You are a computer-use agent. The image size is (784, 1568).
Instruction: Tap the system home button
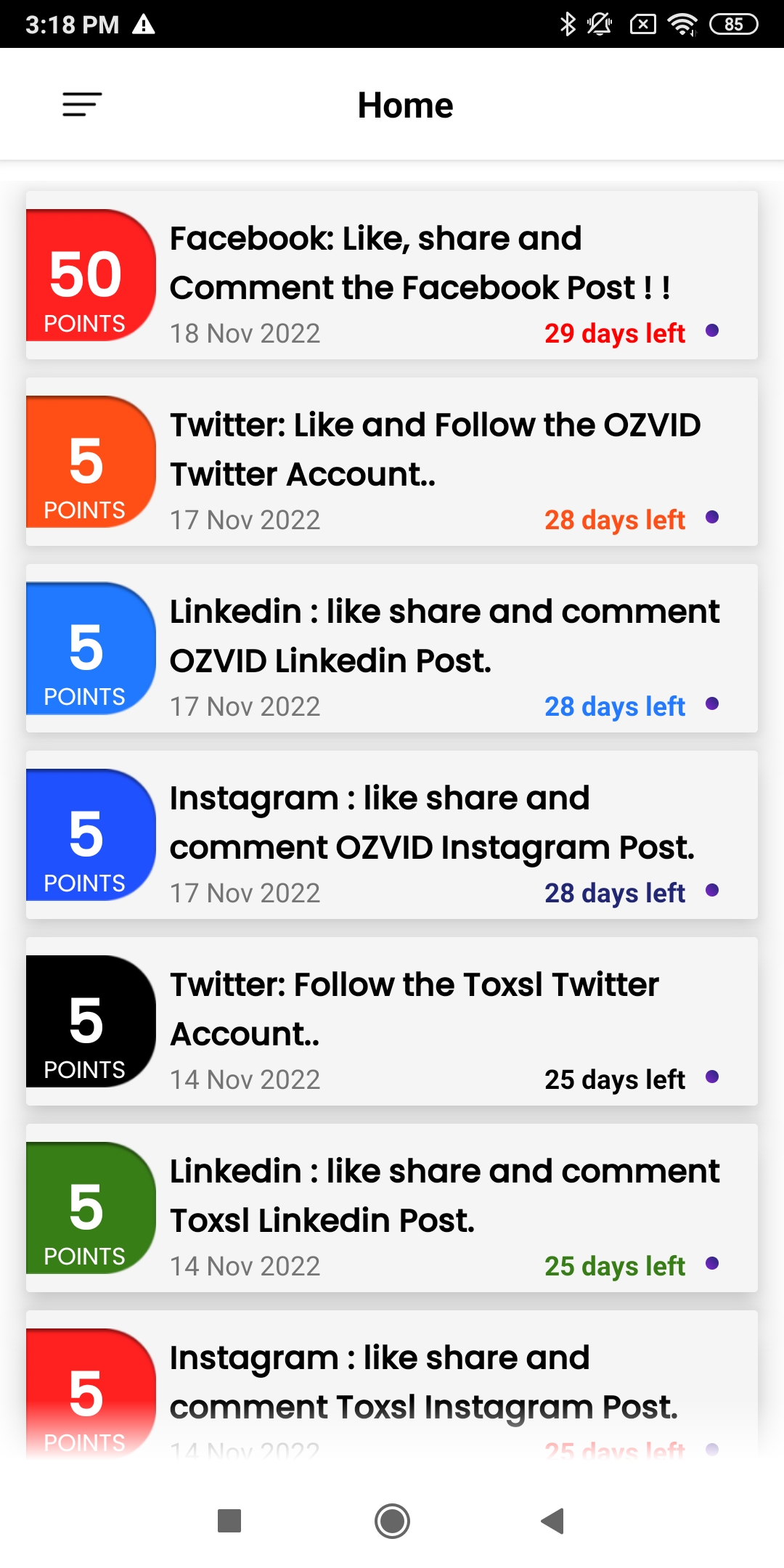tap(392, 1520)
